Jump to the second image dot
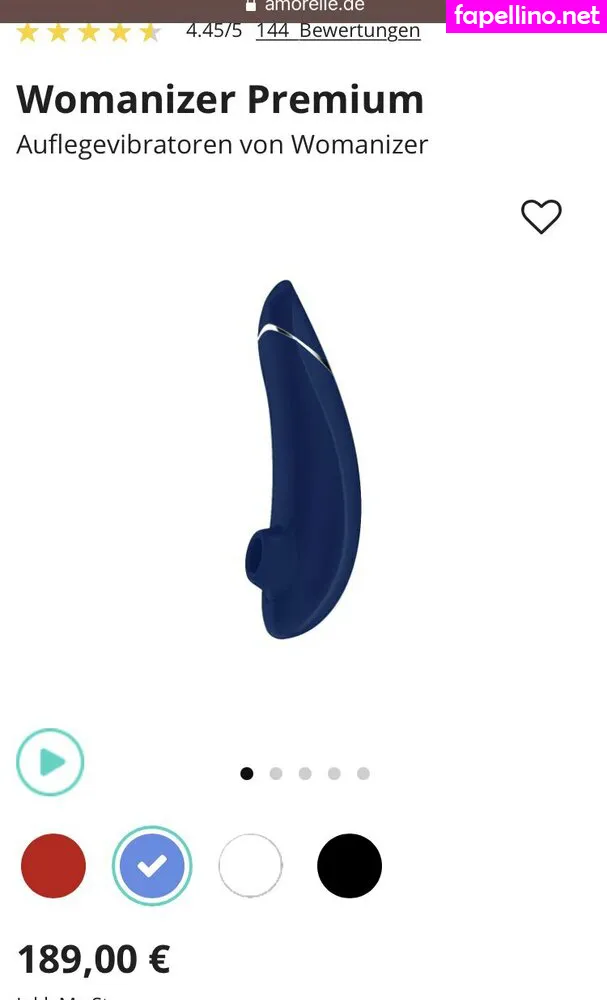The width and height of the screenshot is (607, 1000). pyautogui.click(x=276, y=773)
